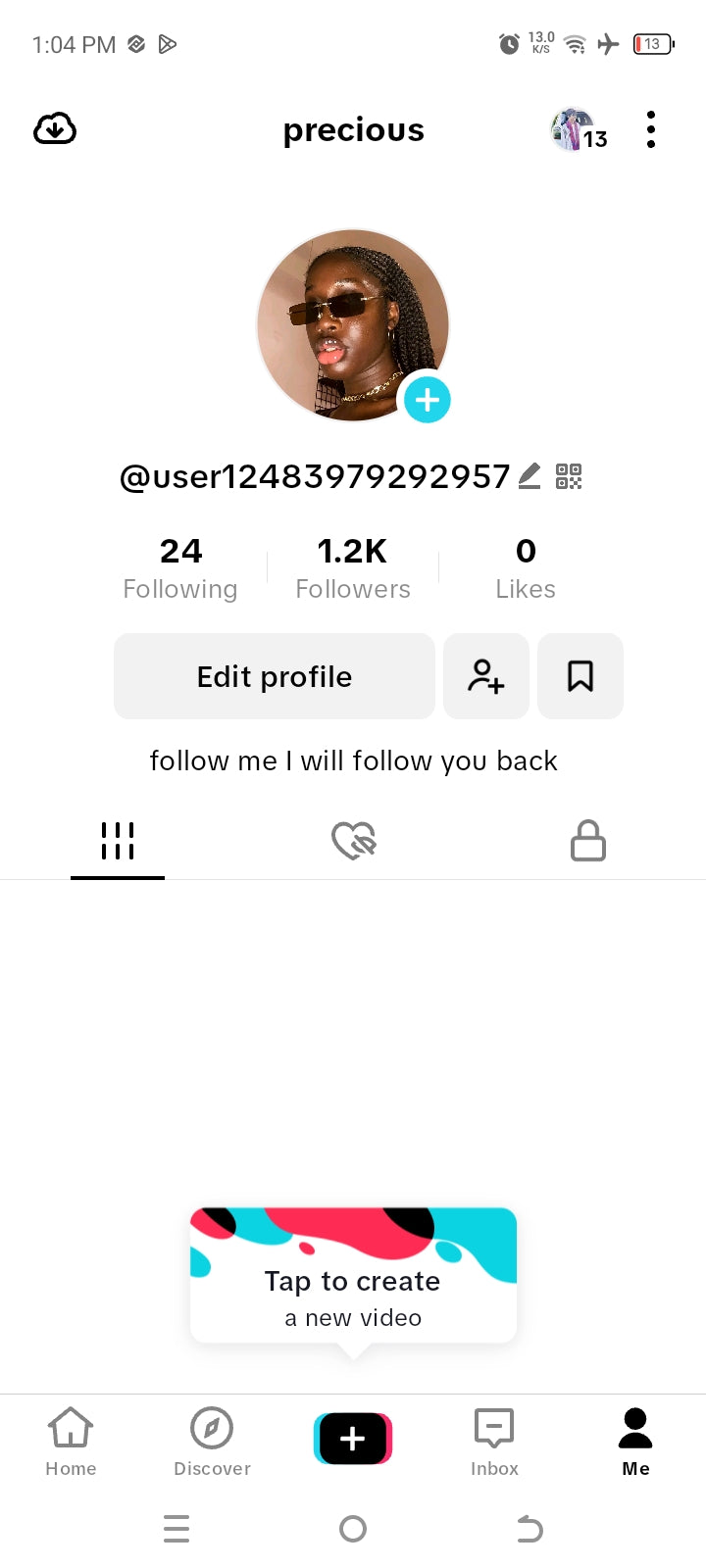
Task: Switch to the liked videos tab
Action: (x=353, y=841)
